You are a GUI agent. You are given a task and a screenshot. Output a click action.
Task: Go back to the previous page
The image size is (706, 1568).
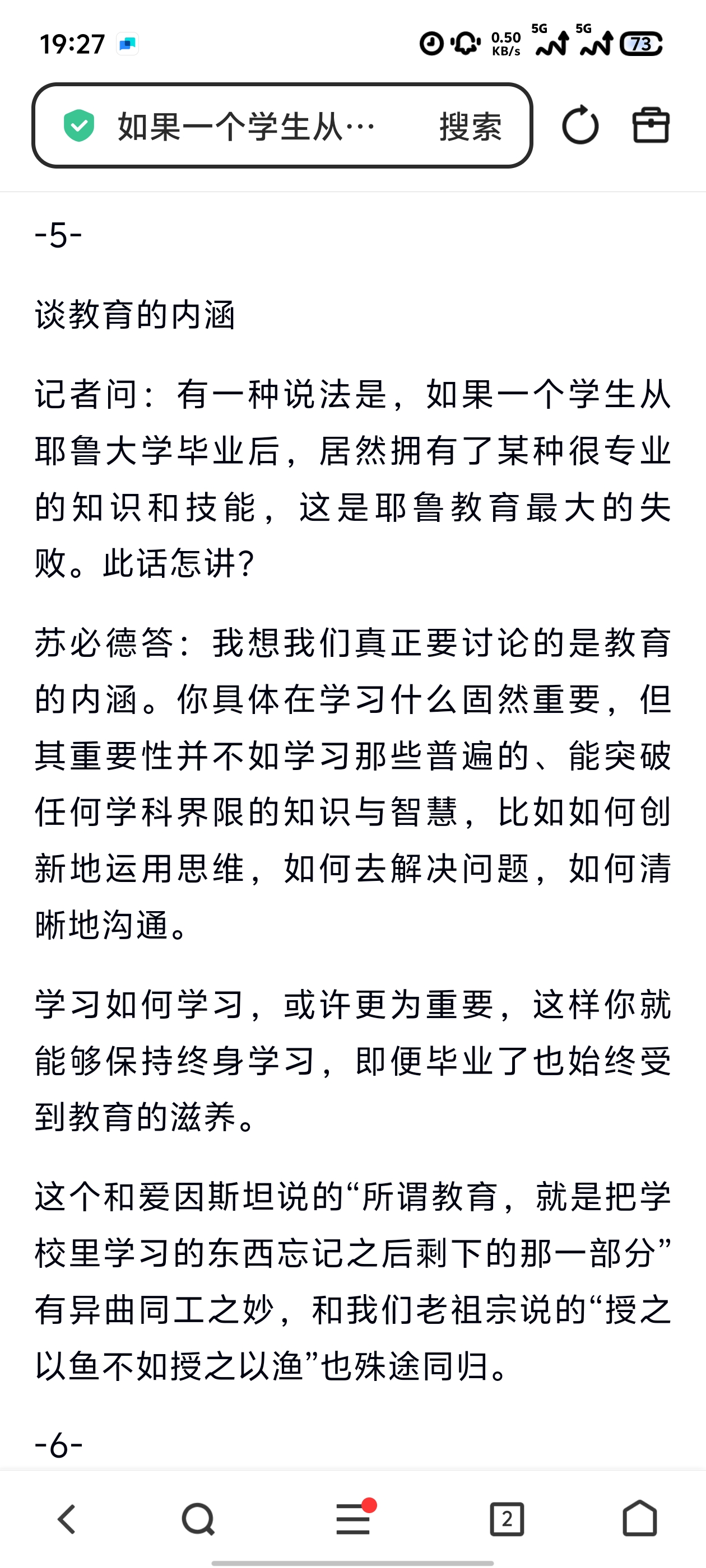[66, 1519]
